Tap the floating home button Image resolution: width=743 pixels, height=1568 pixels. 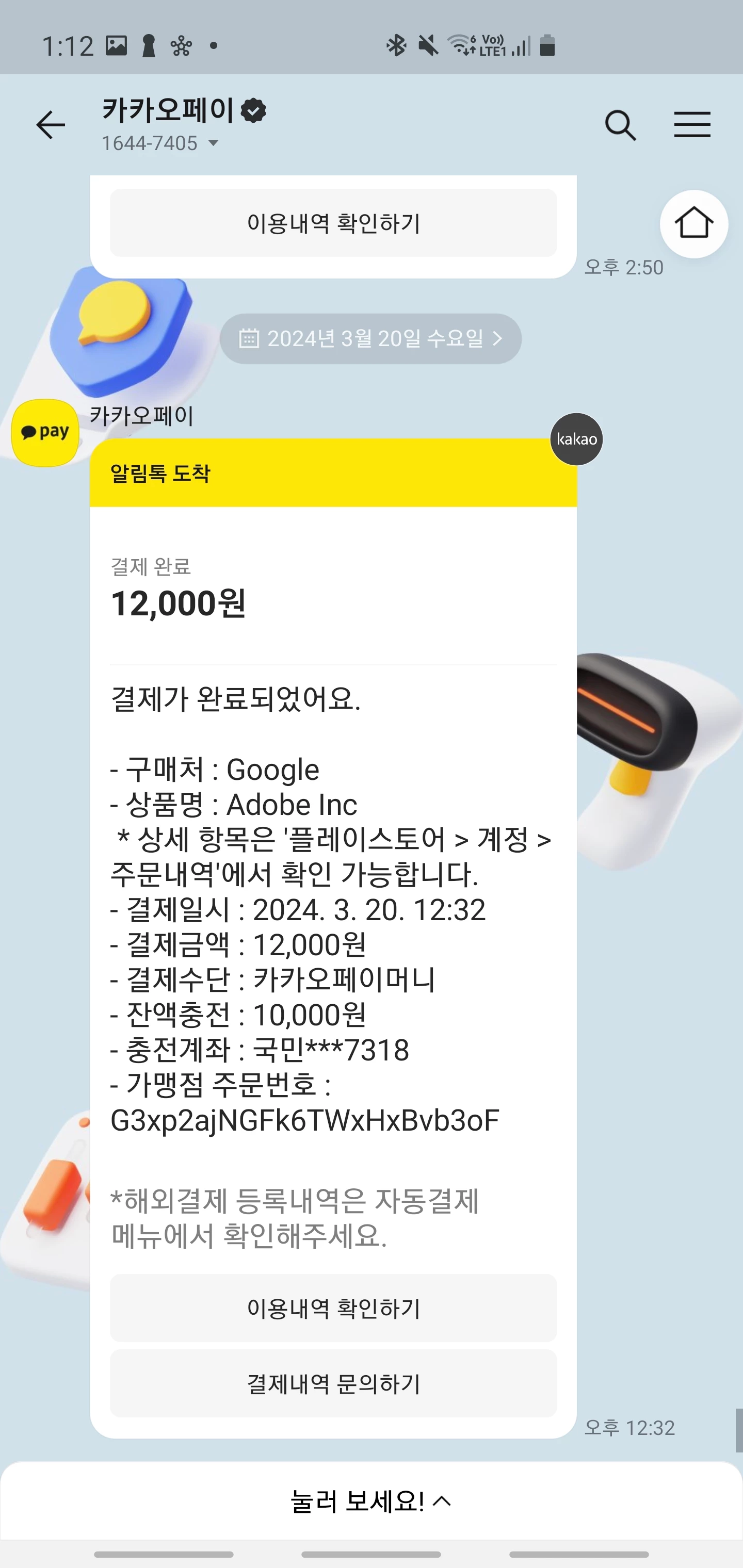[693, 224]
